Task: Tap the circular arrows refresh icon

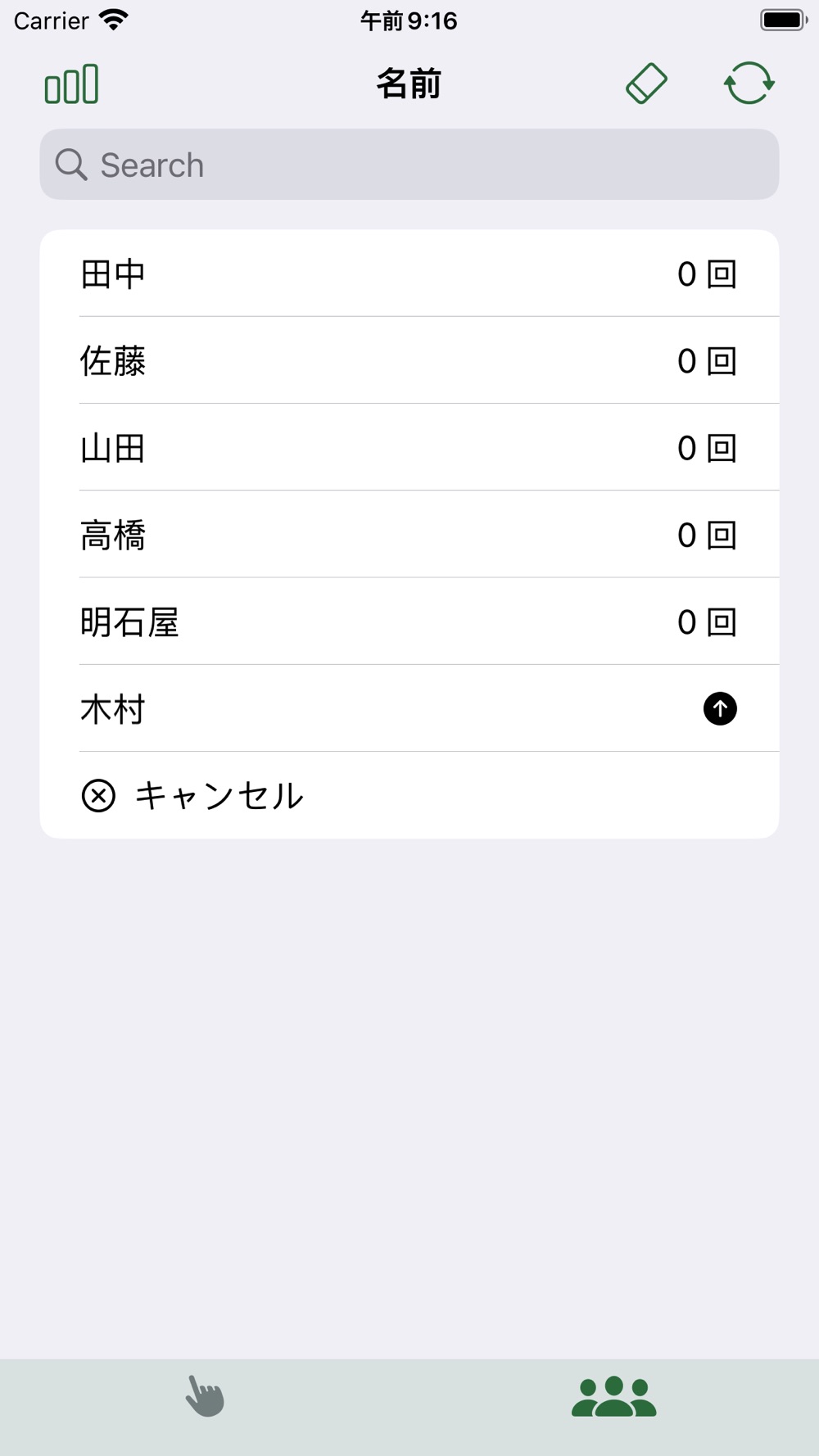Action: click(x=749, y=84)
